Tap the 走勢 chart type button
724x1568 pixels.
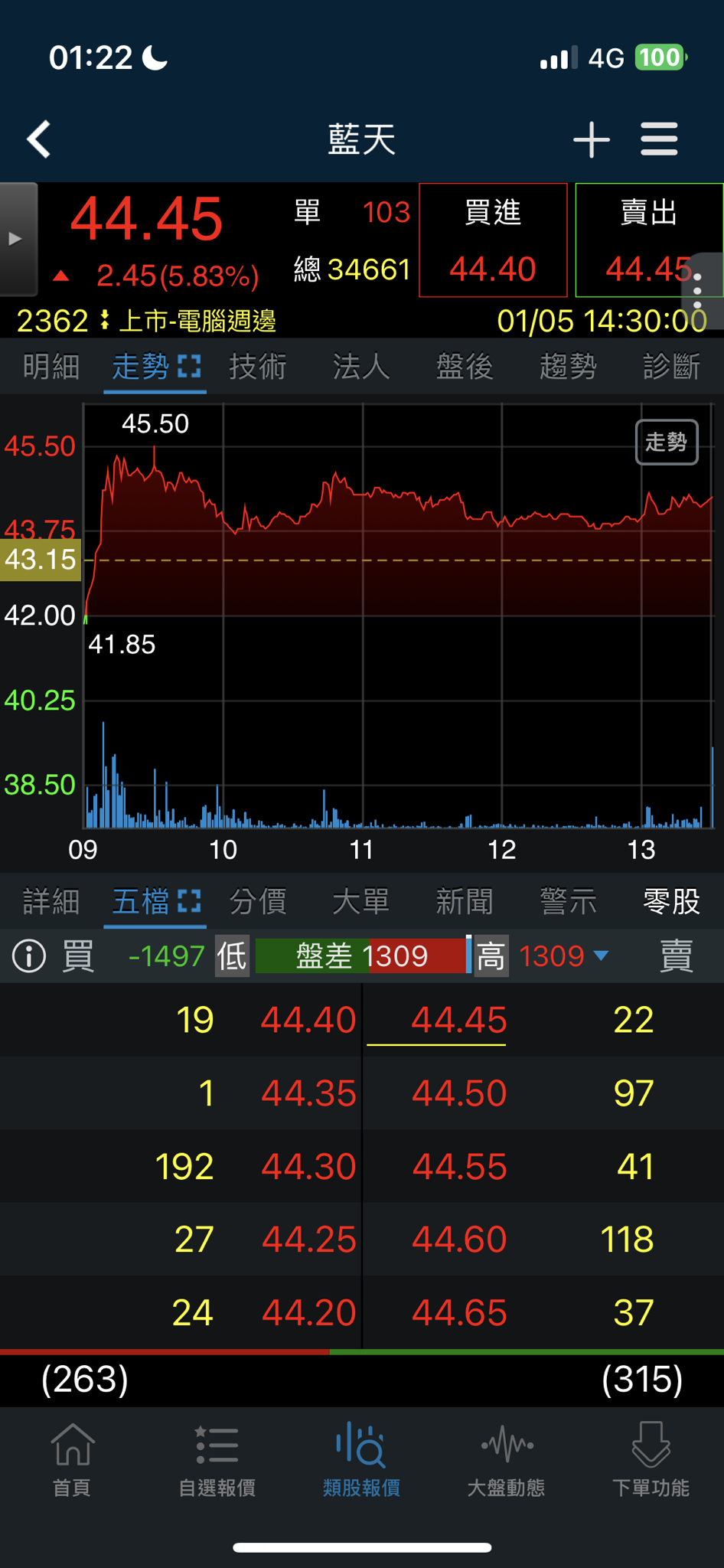(667, 442)
